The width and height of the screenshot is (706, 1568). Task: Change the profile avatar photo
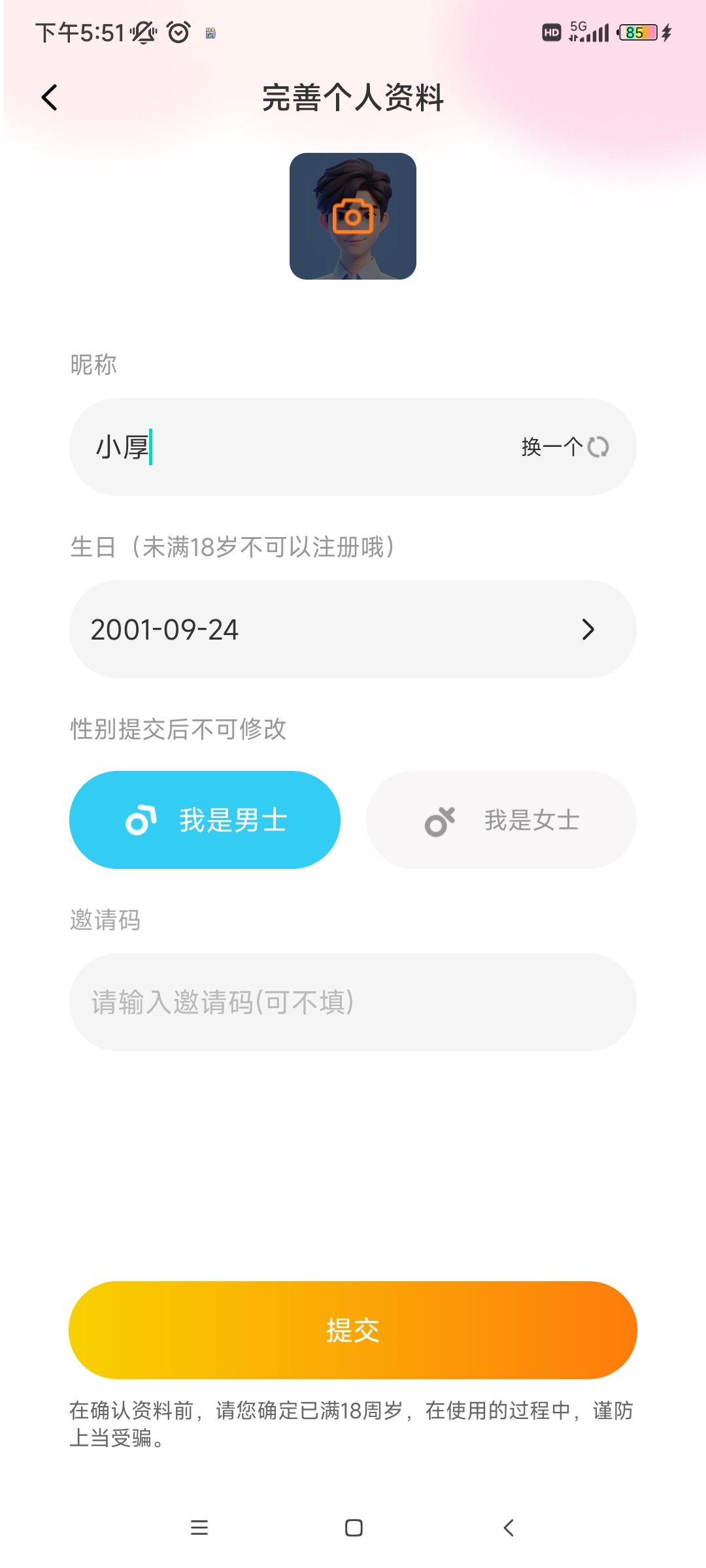click(353, 216)
